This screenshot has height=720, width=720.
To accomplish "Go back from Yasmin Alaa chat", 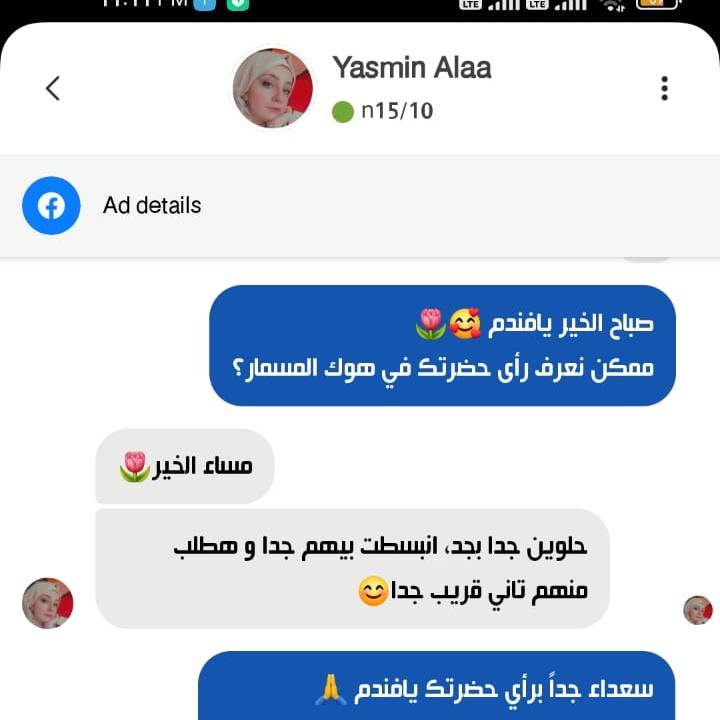I will pyautogui.click(x=53, y=88).
